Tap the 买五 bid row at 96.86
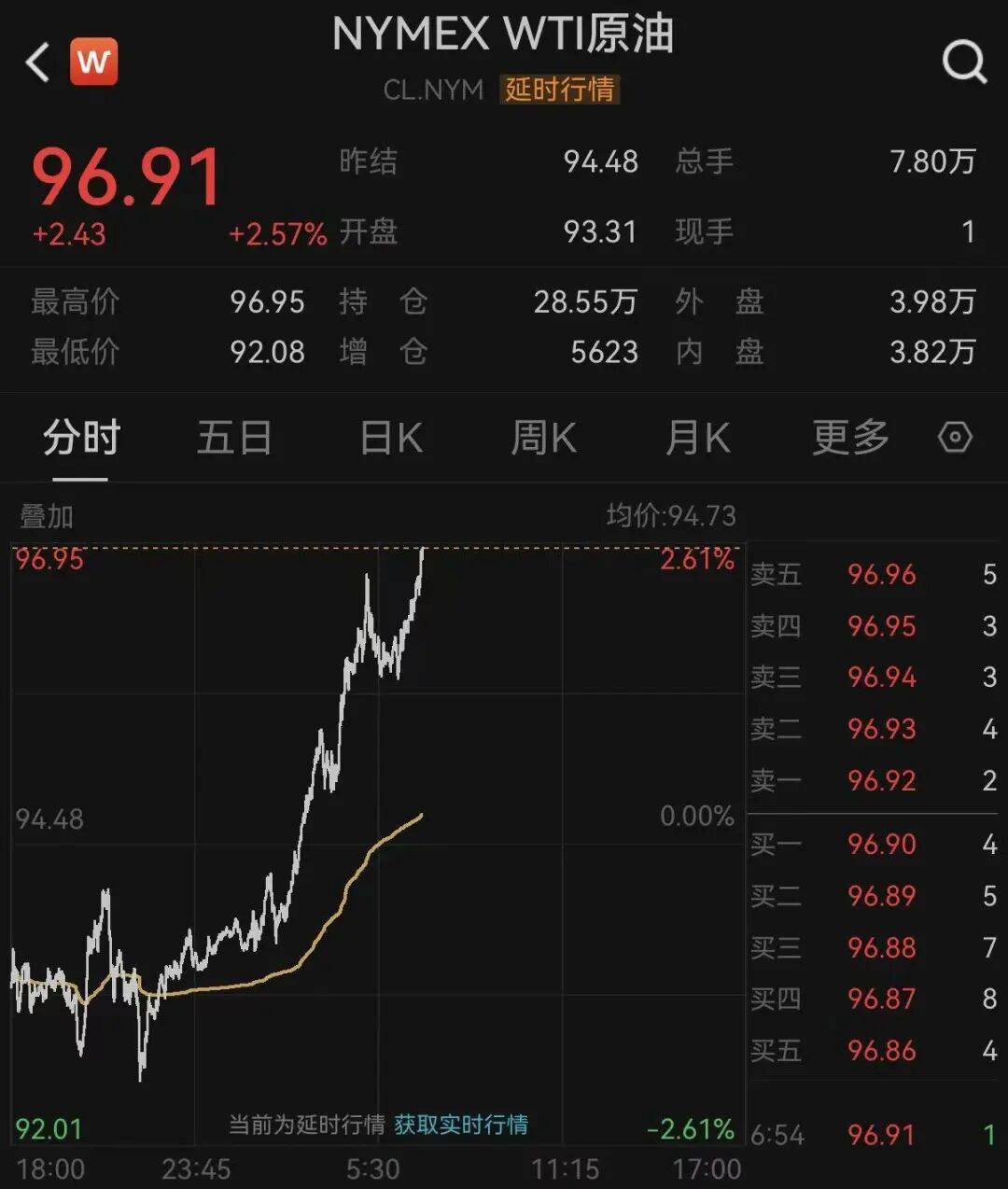This screenshot has height=1189, width=1008. coord(877,1051)
